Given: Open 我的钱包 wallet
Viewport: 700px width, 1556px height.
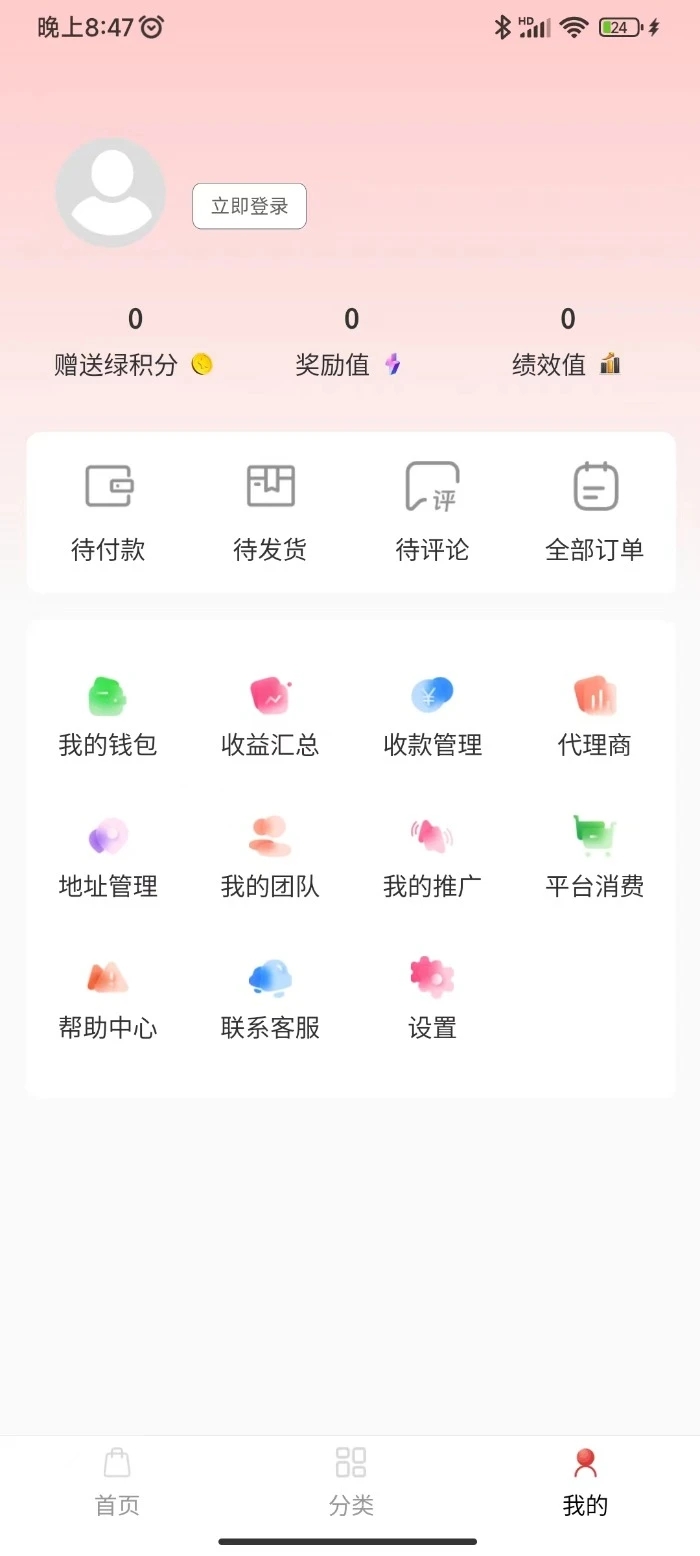Looking at the screenshot, I should tap(108, 716).
